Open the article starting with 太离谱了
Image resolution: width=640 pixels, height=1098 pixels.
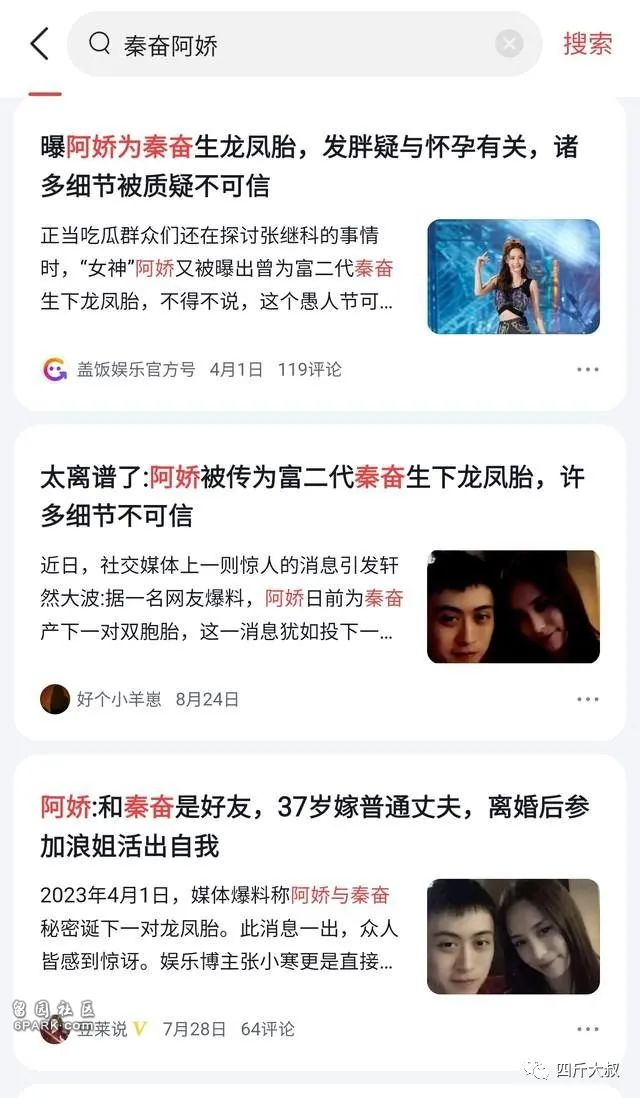312,496
